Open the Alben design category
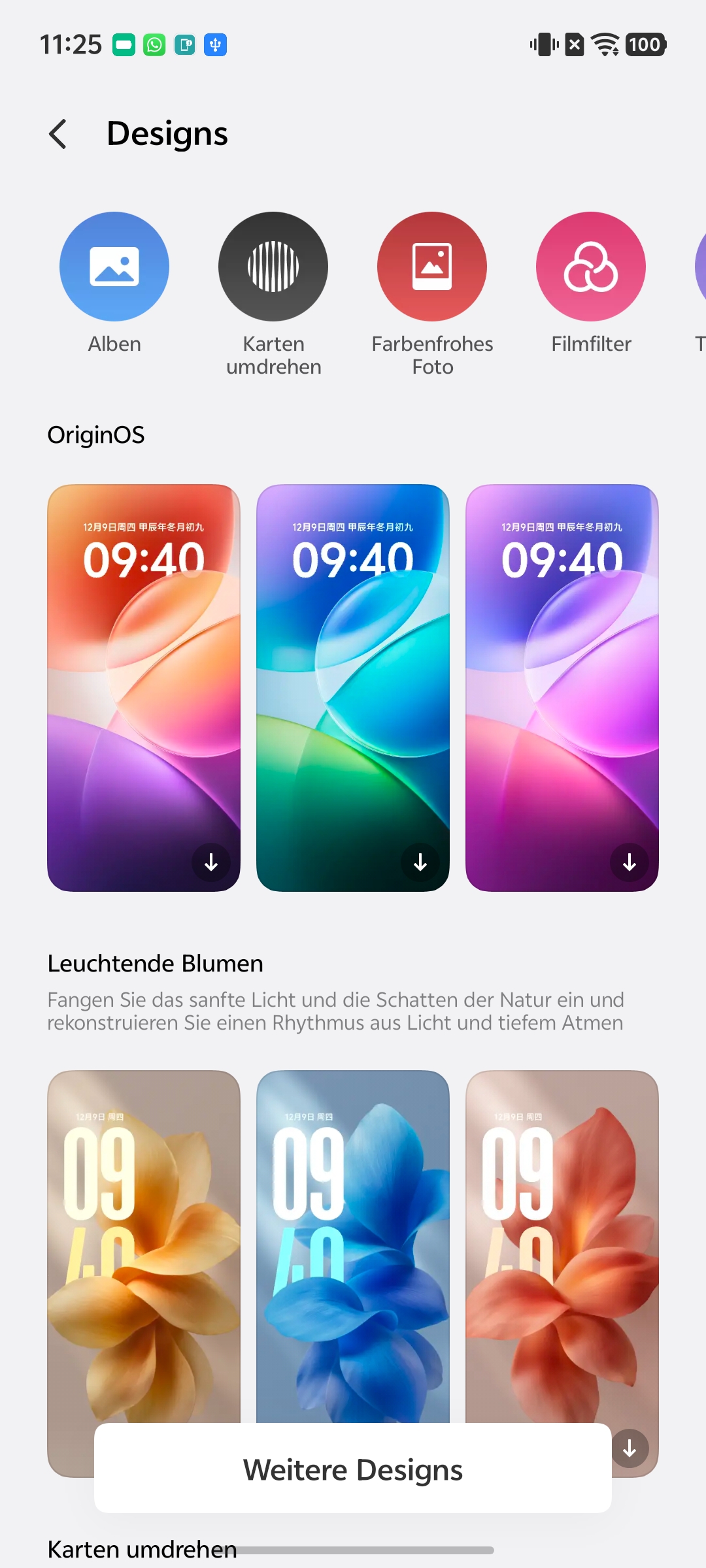The image size is (706, 1568). (114, 267)
